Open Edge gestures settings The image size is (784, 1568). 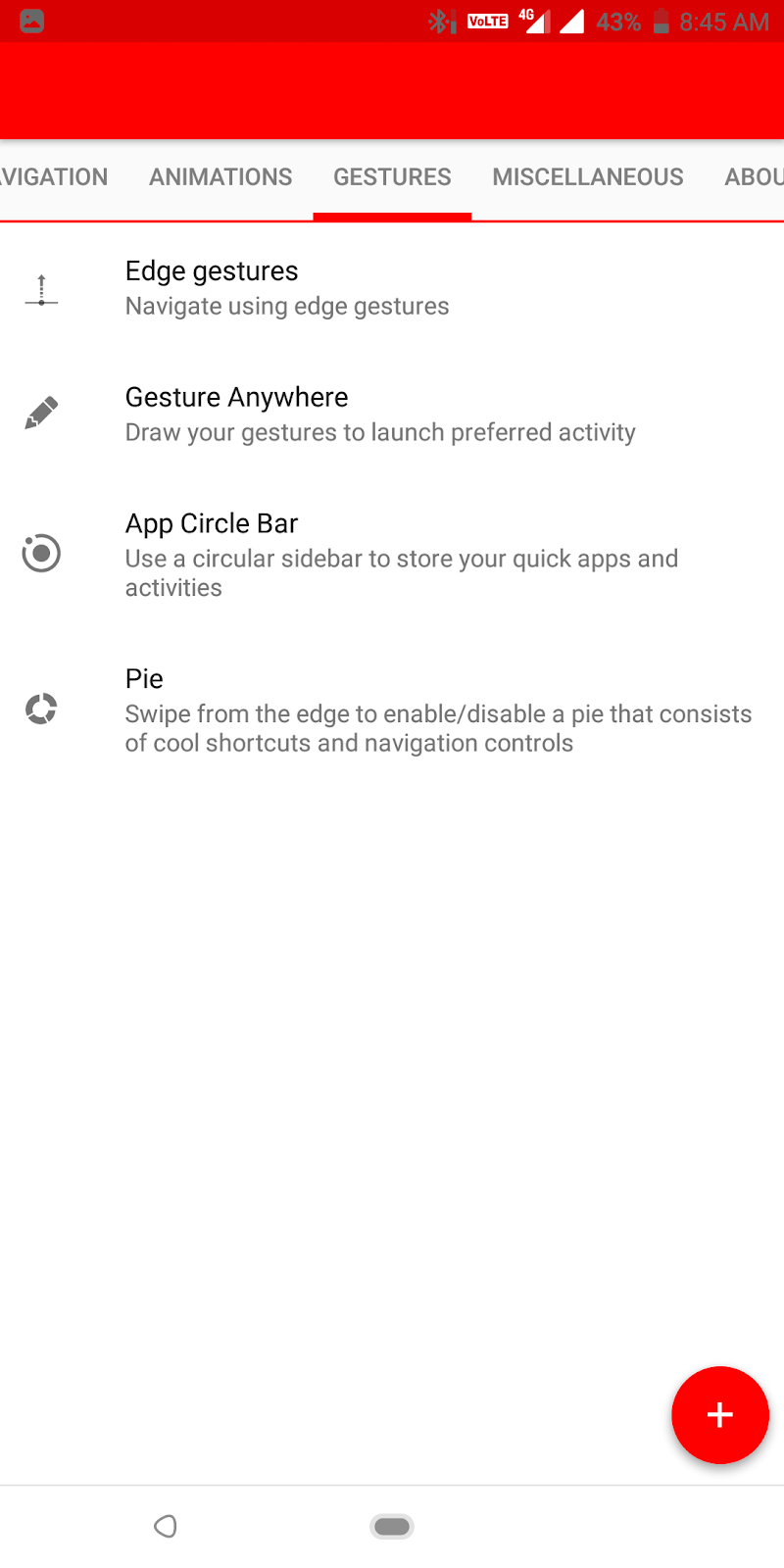[x=392, y=288]
